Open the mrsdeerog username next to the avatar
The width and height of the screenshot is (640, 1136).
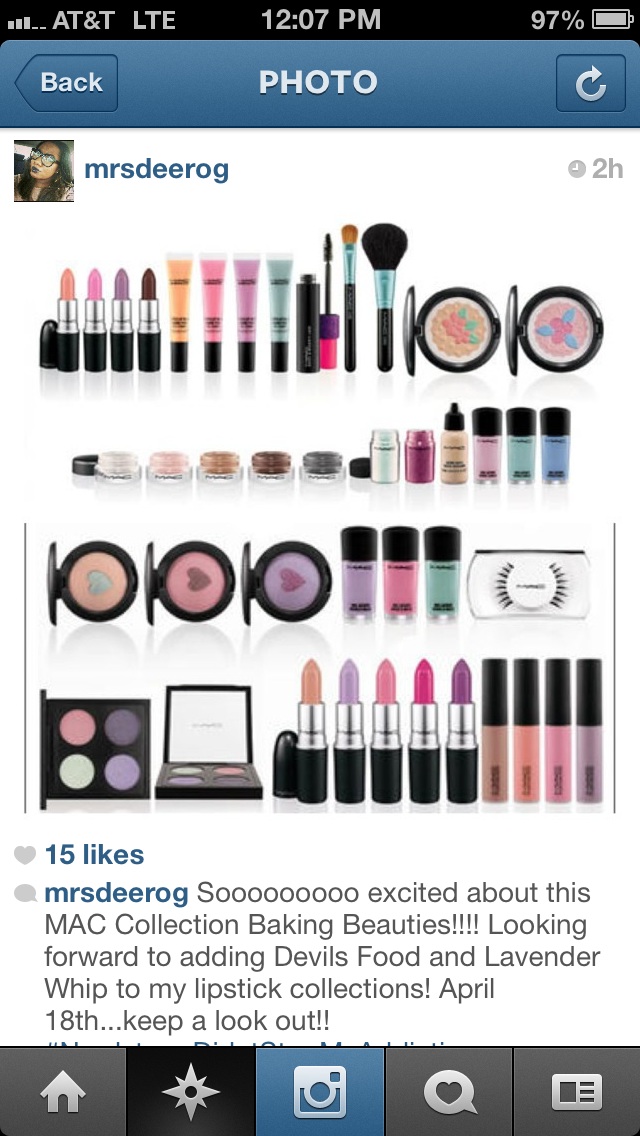[157, 170]
